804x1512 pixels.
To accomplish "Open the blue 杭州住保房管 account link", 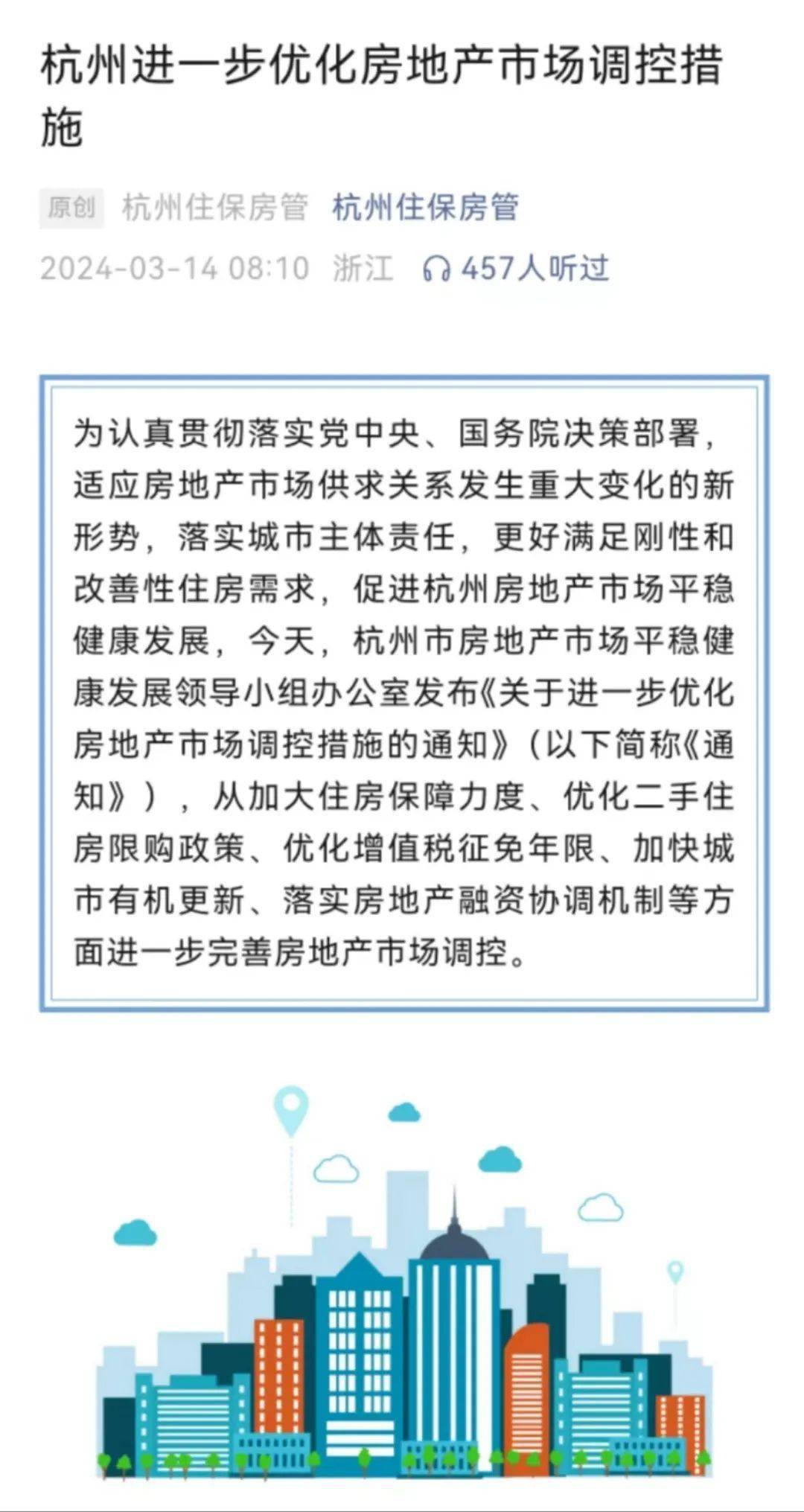I will coord(425,207).
